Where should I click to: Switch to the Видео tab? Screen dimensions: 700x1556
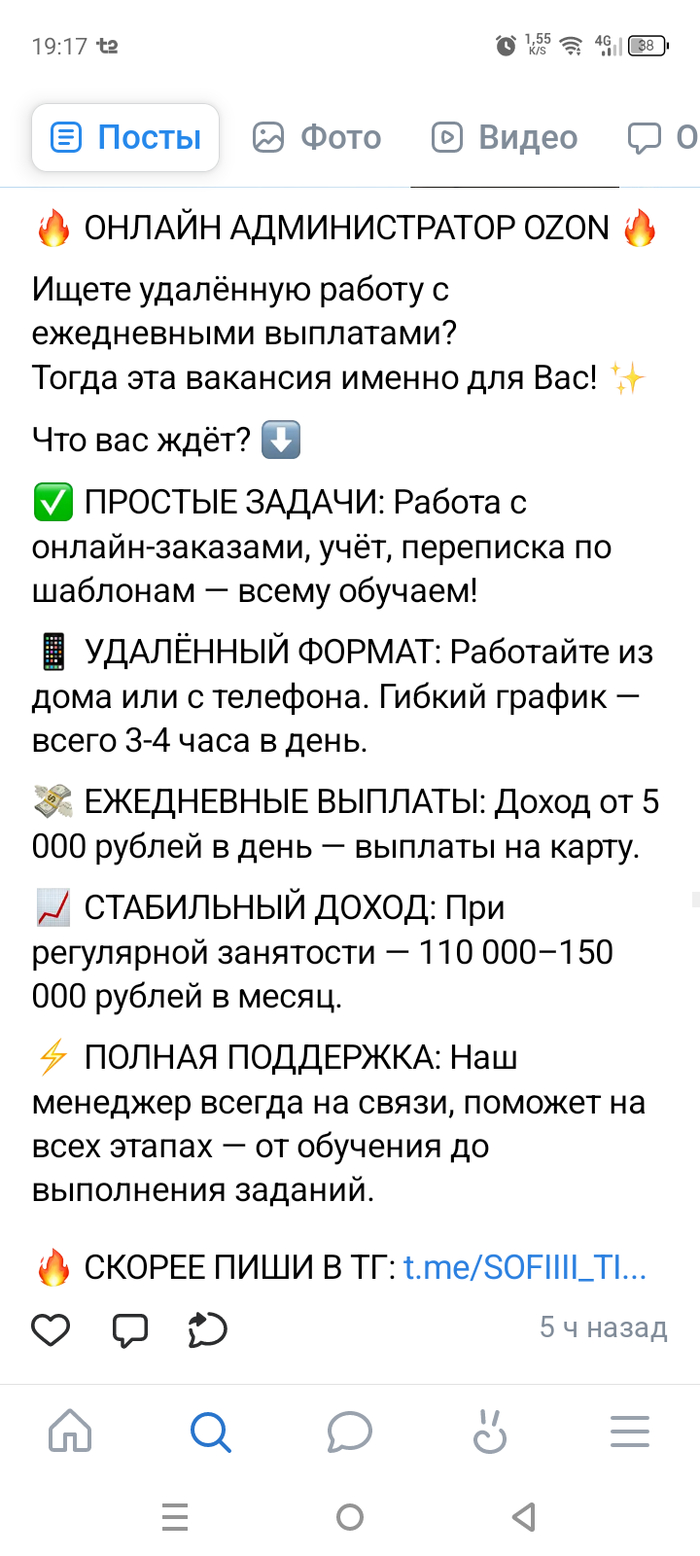tap(504, 137)
